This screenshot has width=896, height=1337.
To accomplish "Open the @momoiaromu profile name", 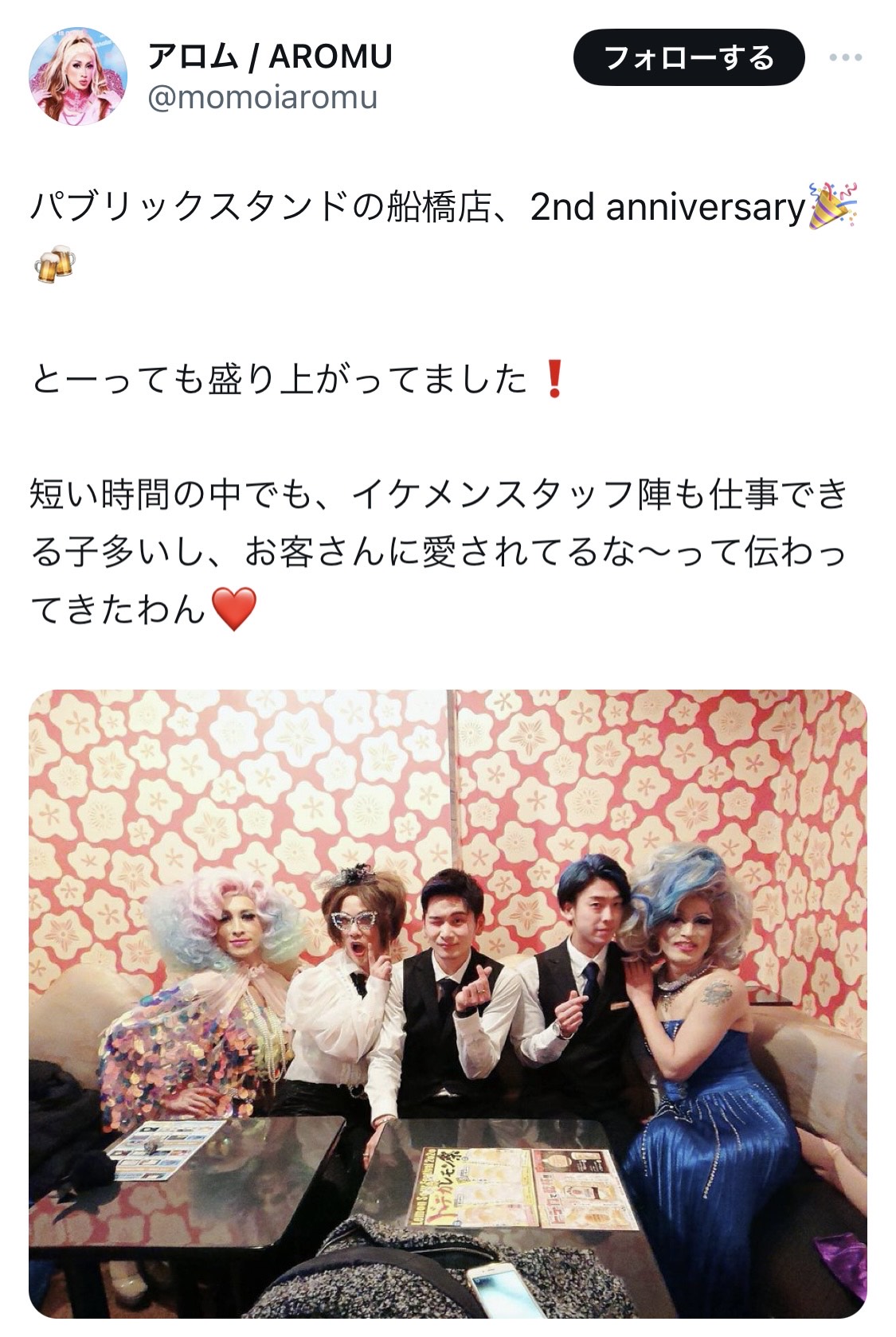I will point(263,99).
